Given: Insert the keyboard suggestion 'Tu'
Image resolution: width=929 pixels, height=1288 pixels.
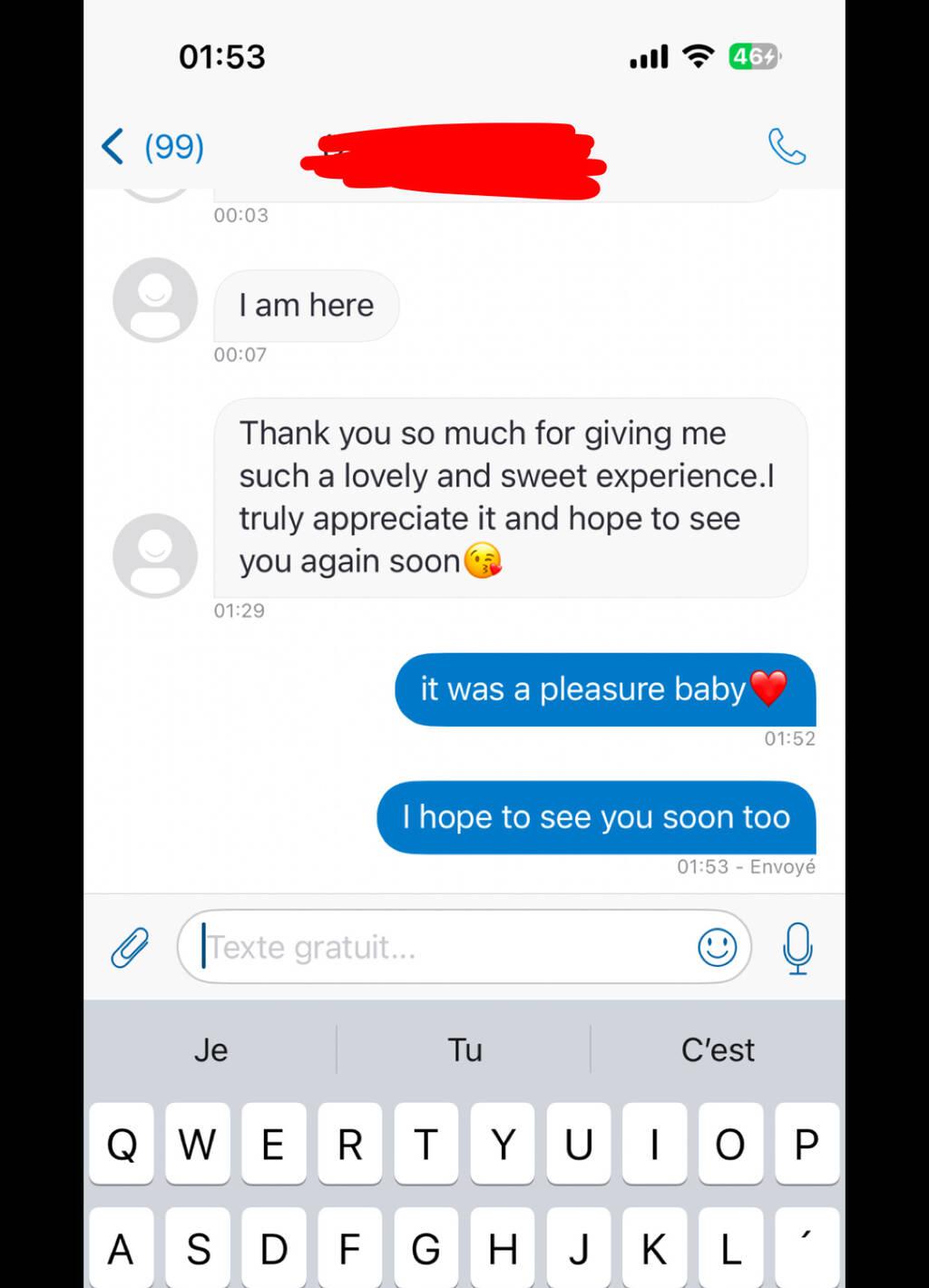Looking at the screenshot, I should coord(464,1050).
